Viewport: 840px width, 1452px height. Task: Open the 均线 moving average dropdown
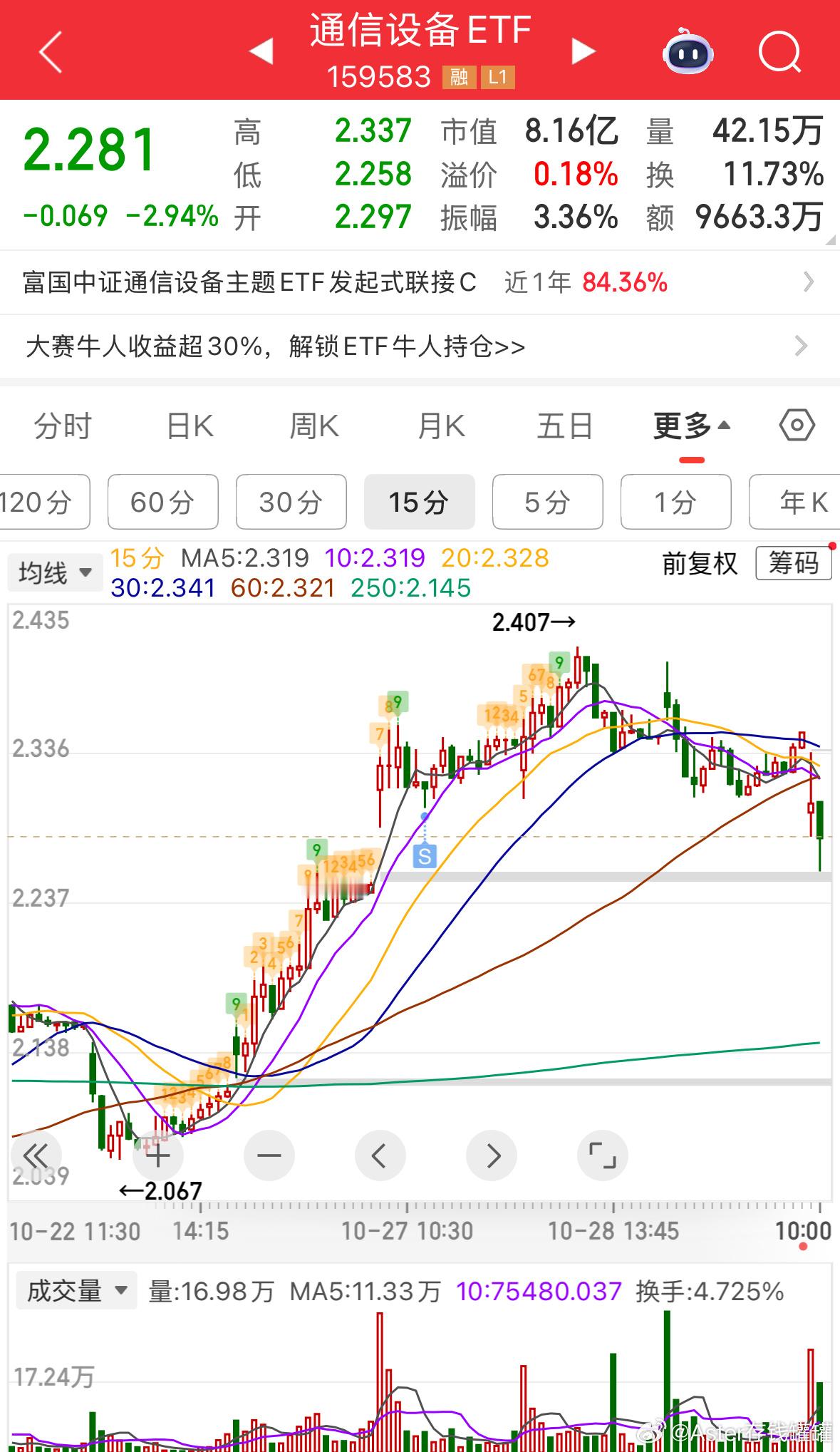point(55,572)
